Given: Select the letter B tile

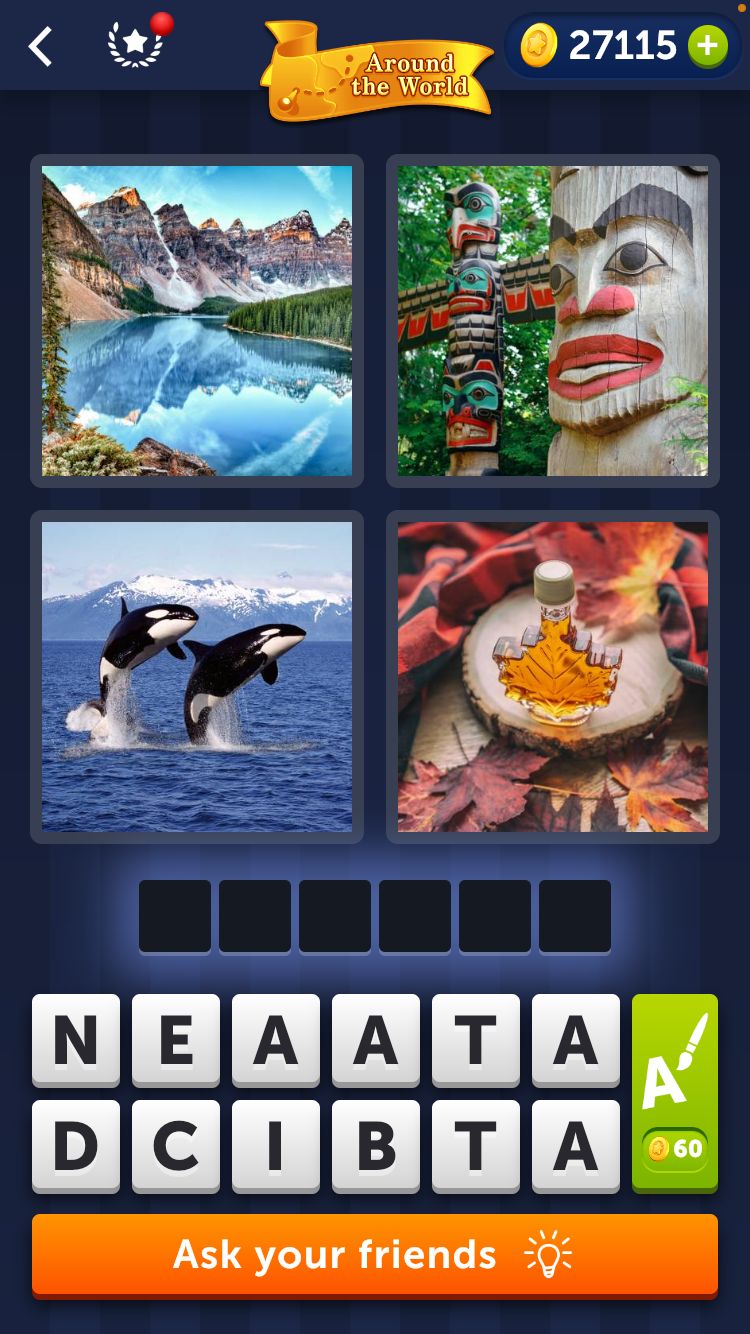Looking at the screenshot, I should click(x=376, y=1146).
